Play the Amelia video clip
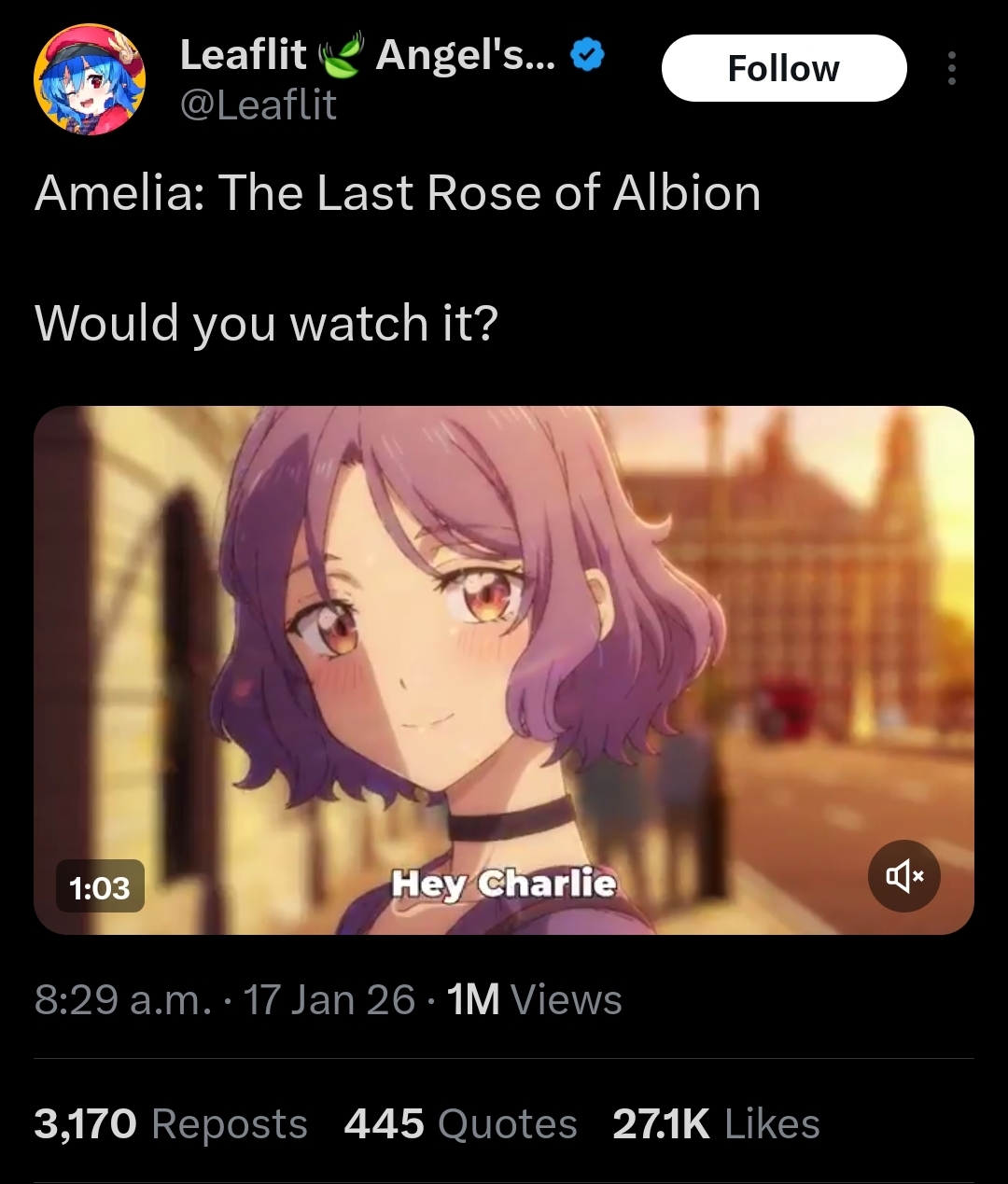The height and width of the screenshot is (1184, 1008). point(504,670)
